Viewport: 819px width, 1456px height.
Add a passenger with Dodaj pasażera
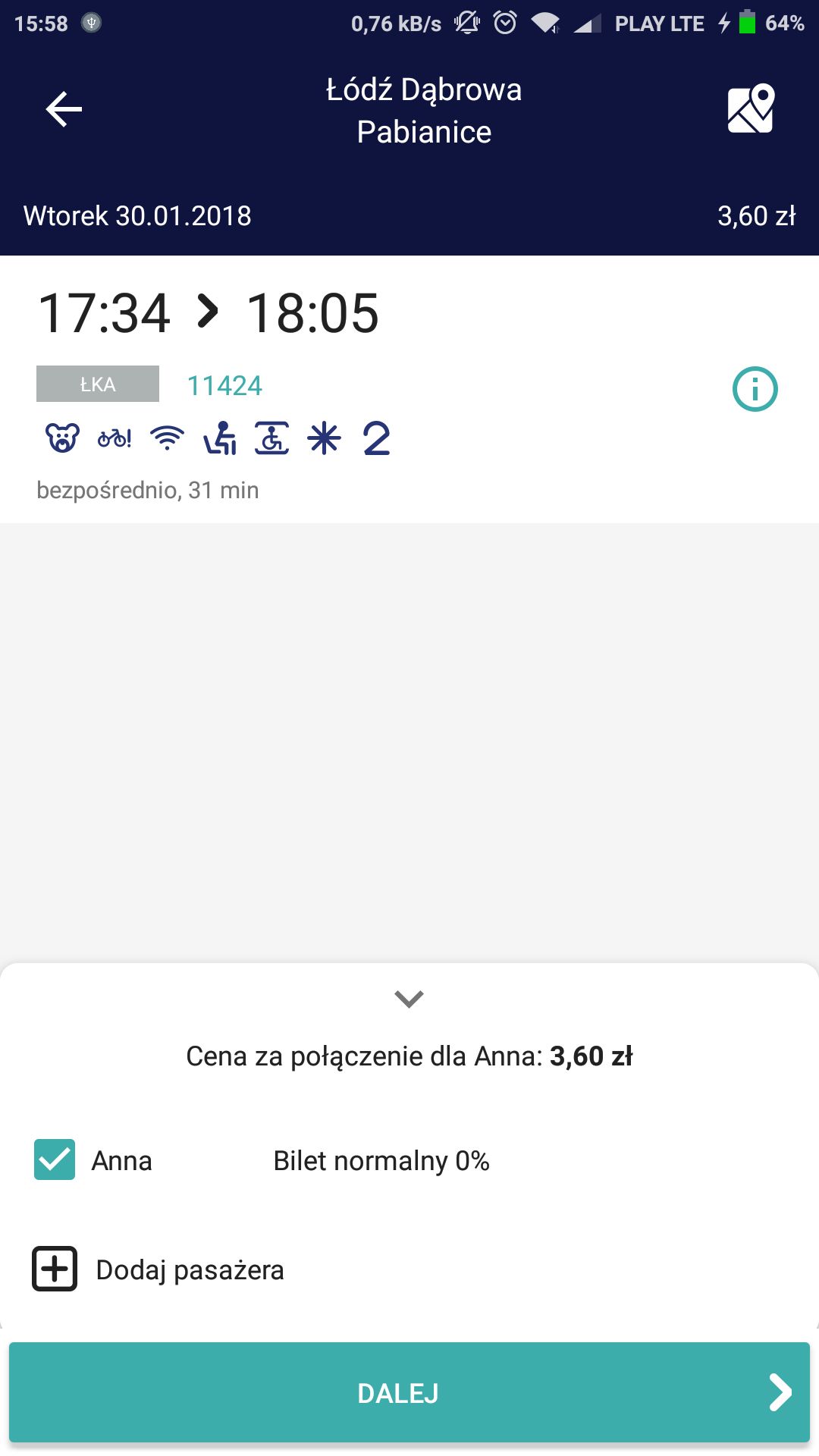click(x=158, y=1269)
